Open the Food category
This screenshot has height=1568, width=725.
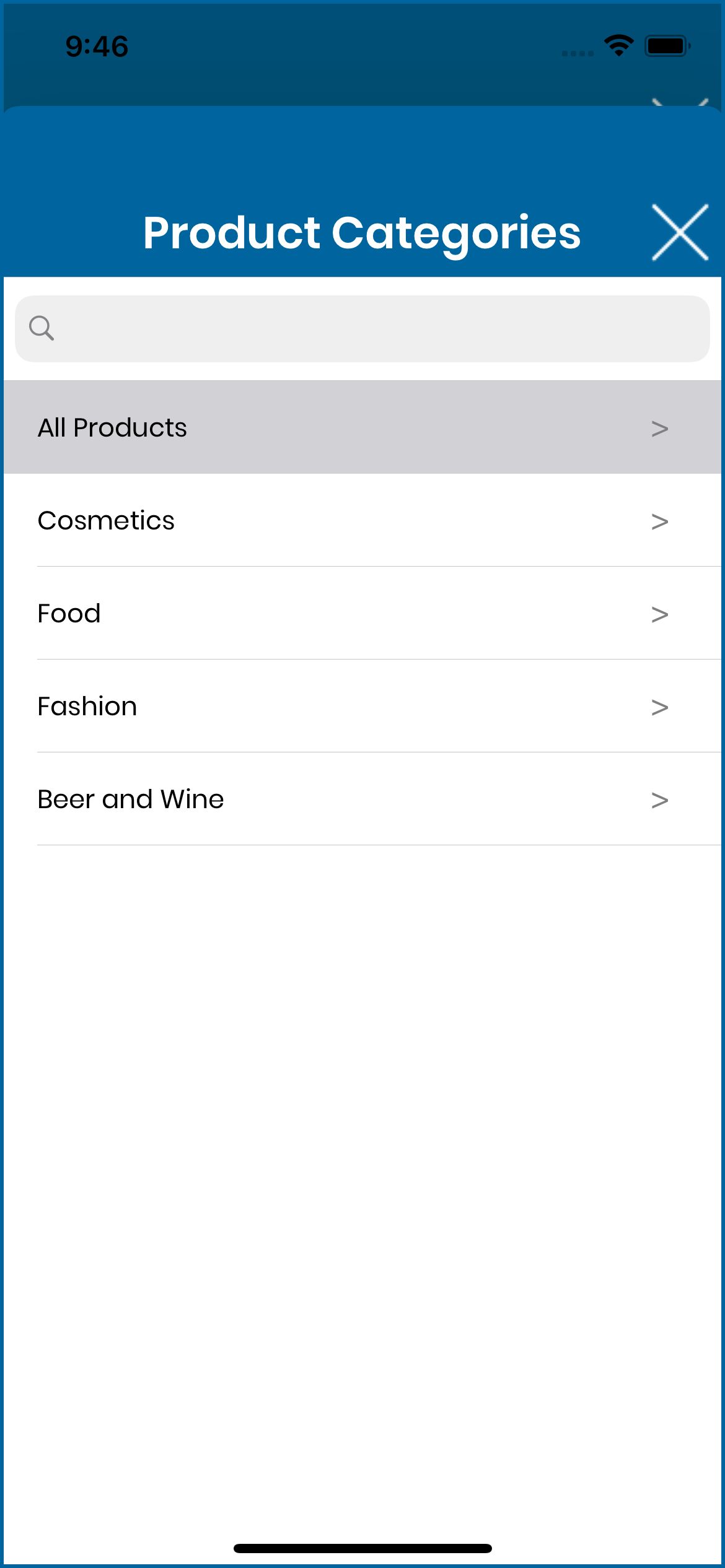point(362,613)
